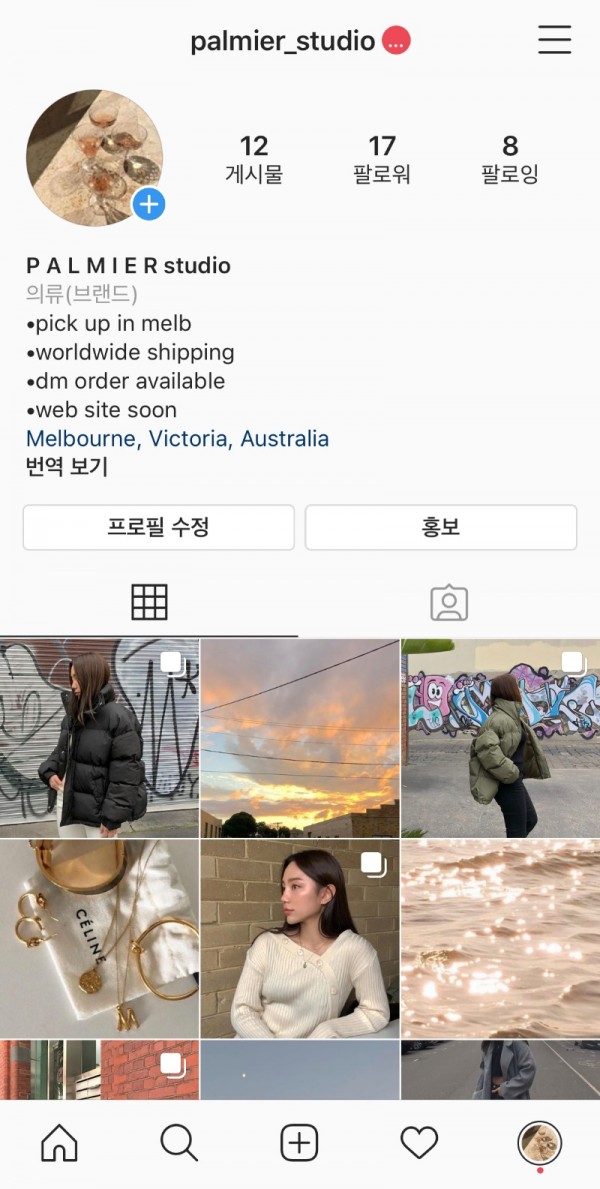The height and width of the screenshot is (1189, 600).
Task: View the 팔로잉 following list
Action: pyautogui.click(x=509, y=160)
